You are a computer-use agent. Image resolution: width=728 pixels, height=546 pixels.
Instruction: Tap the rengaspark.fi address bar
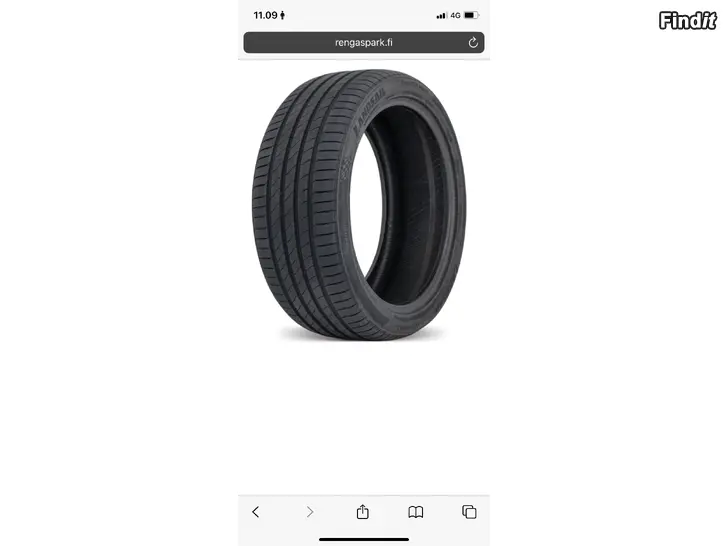click(362, 43)
